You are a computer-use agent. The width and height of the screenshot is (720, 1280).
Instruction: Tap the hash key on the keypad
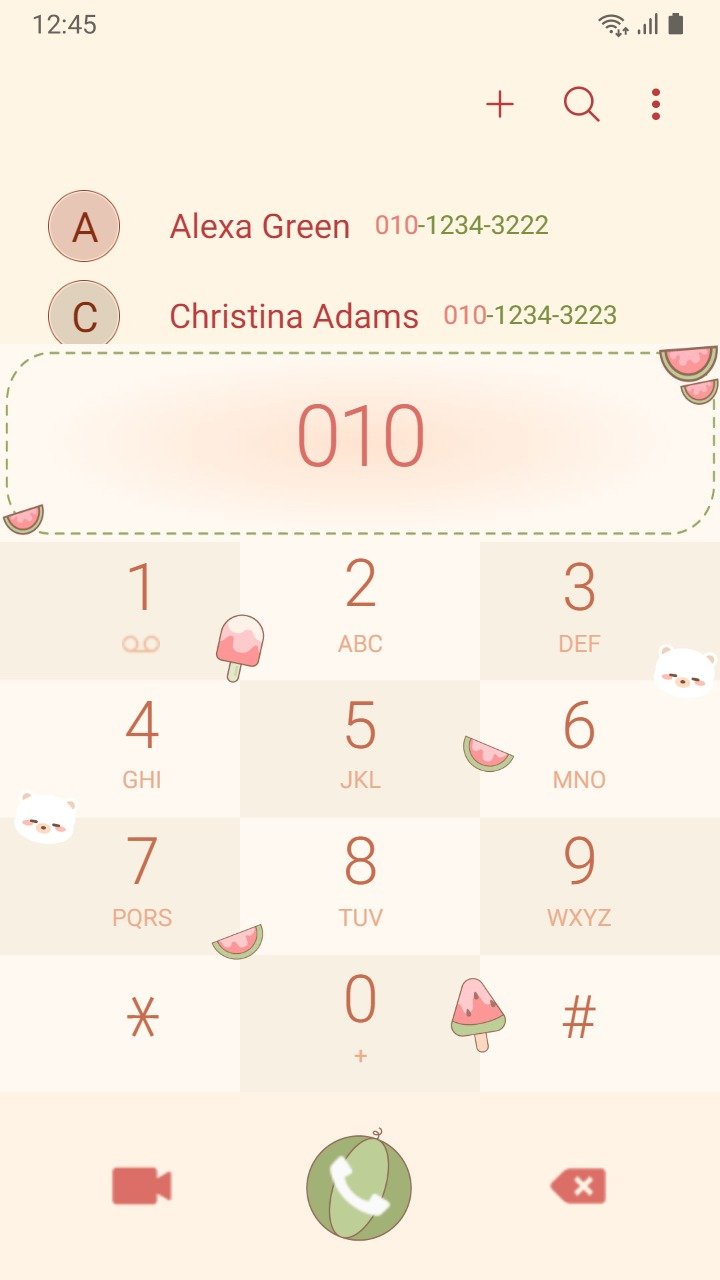(x=579, y=1020)
